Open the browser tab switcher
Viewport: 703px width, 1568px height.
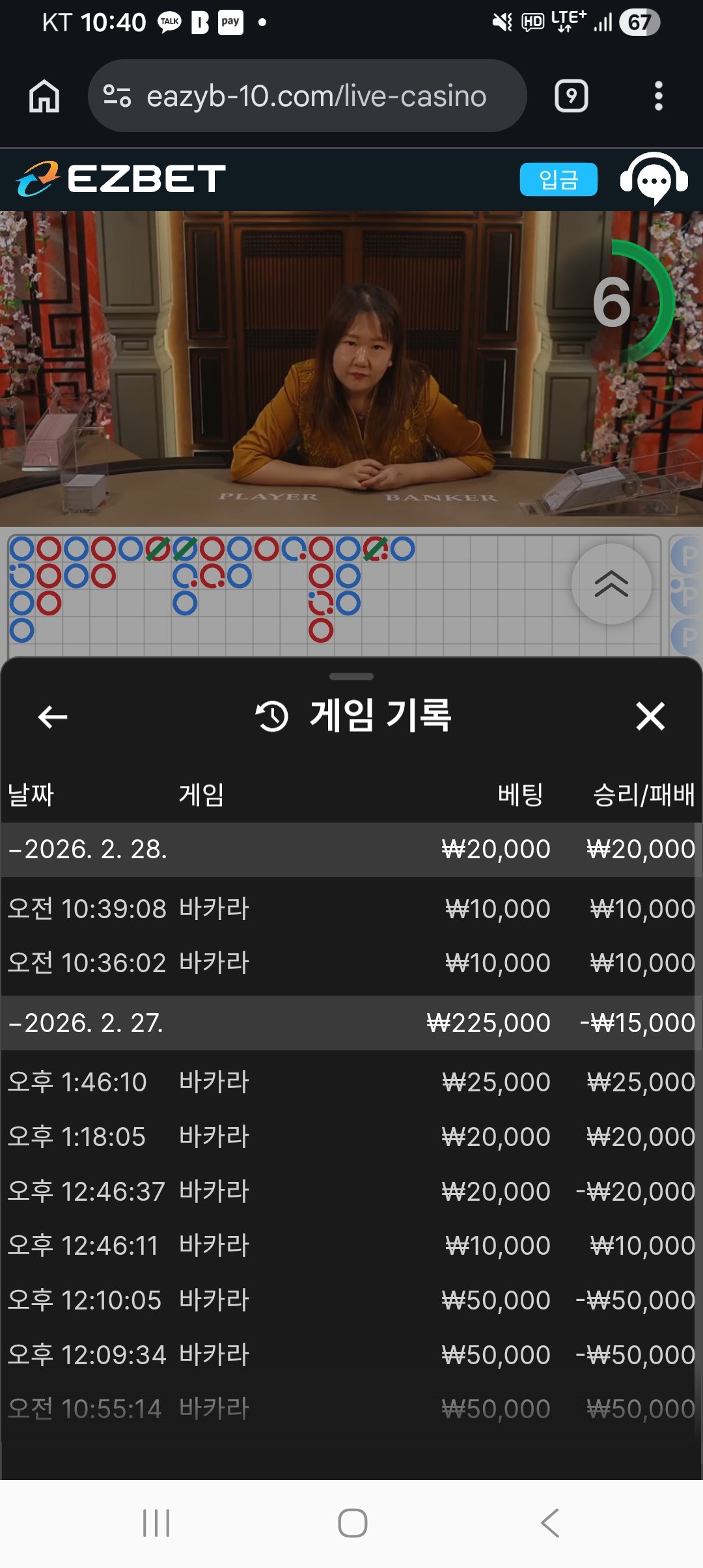(x=571, y=96)
